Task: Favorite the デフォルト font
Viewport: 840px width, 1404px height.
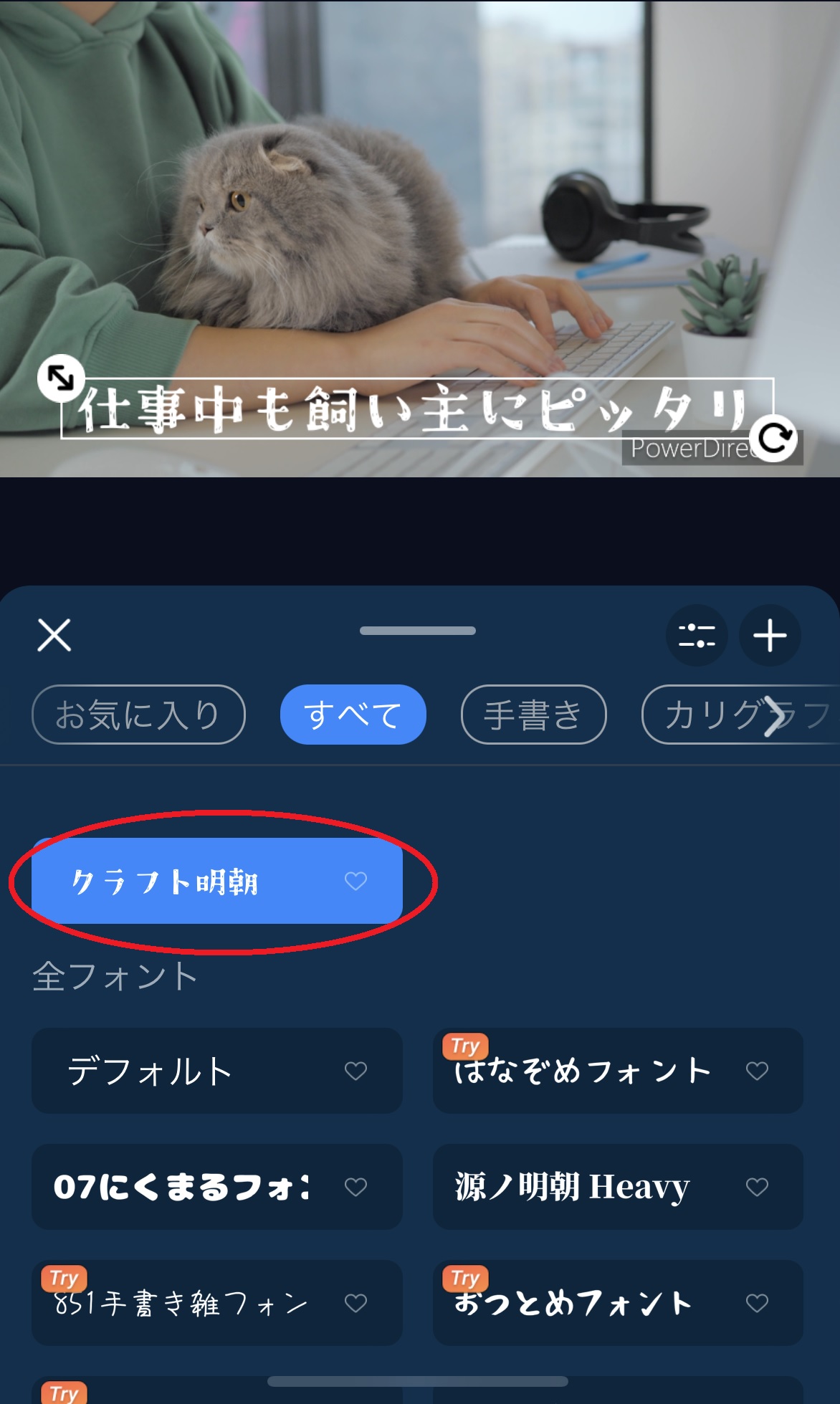Action: 355,1071
